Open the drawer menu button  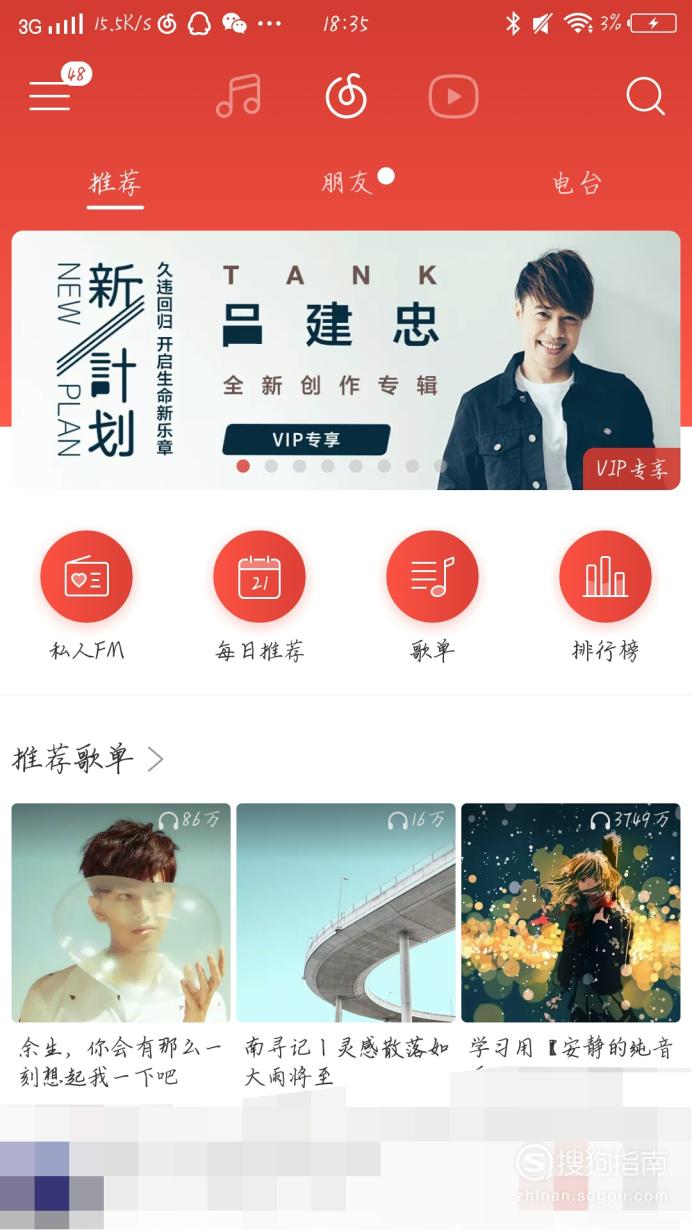click(x=50, y=96)
